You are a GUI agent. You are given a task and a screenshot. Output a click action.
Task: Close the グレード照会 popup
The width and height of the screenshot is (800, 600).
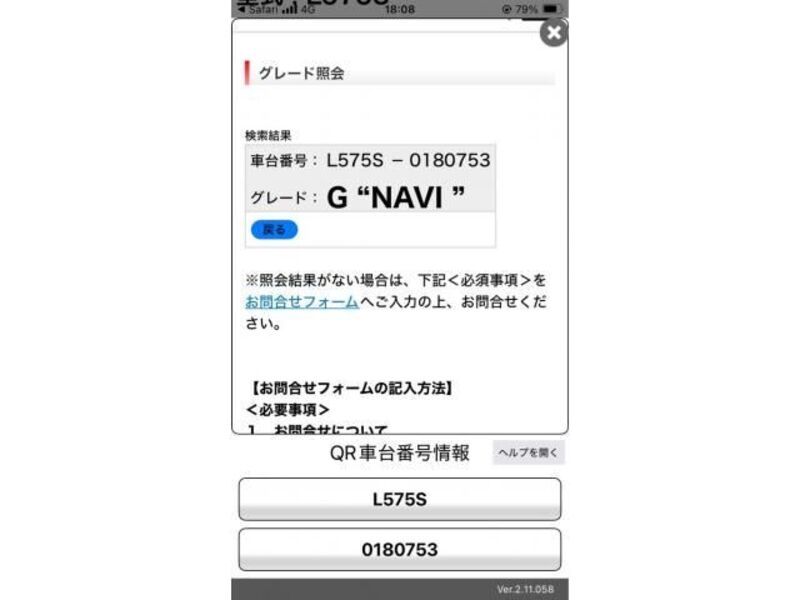point(553,33)
